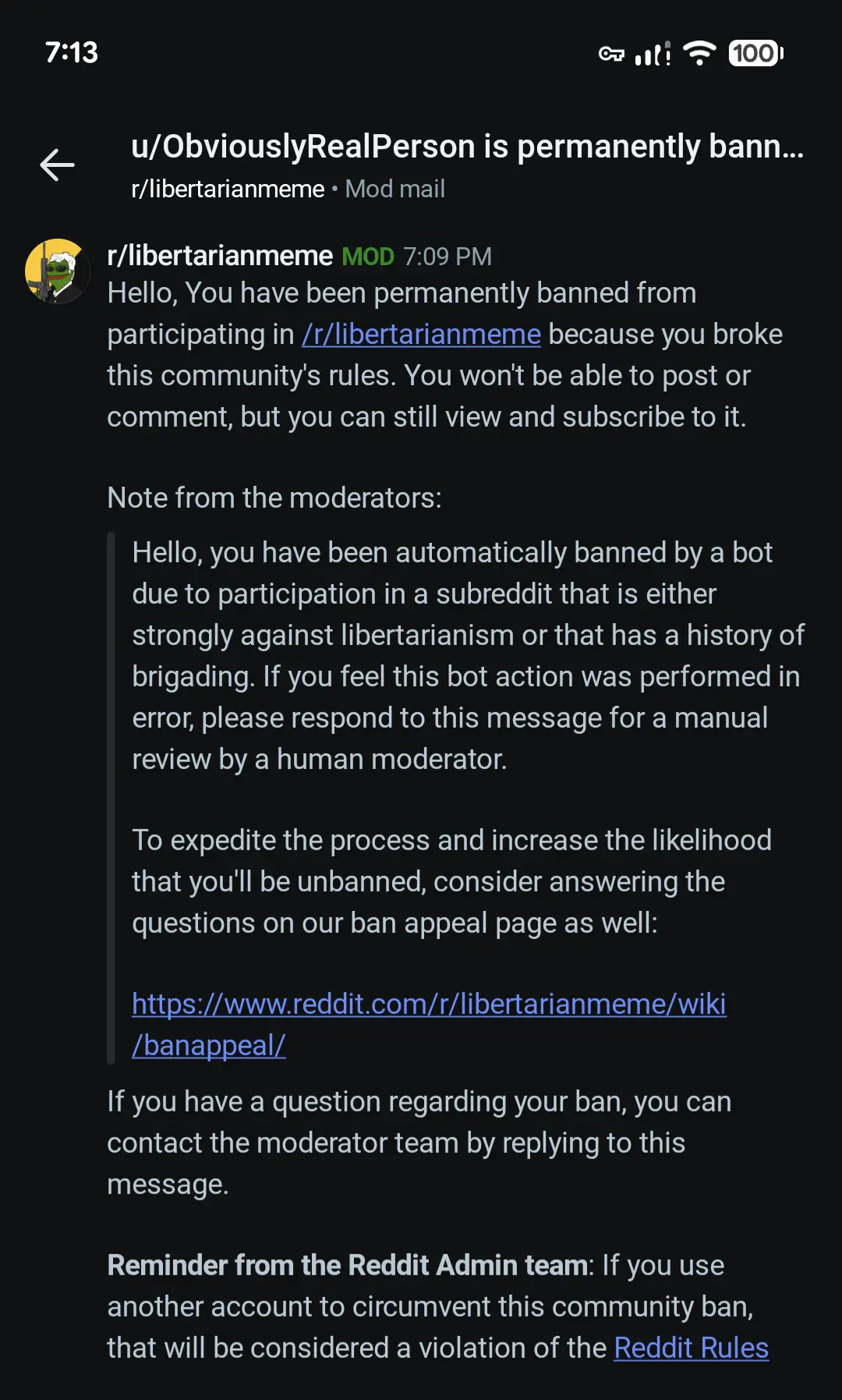Go back using the arrow icon
The image size is (842, 1400).
57,165
